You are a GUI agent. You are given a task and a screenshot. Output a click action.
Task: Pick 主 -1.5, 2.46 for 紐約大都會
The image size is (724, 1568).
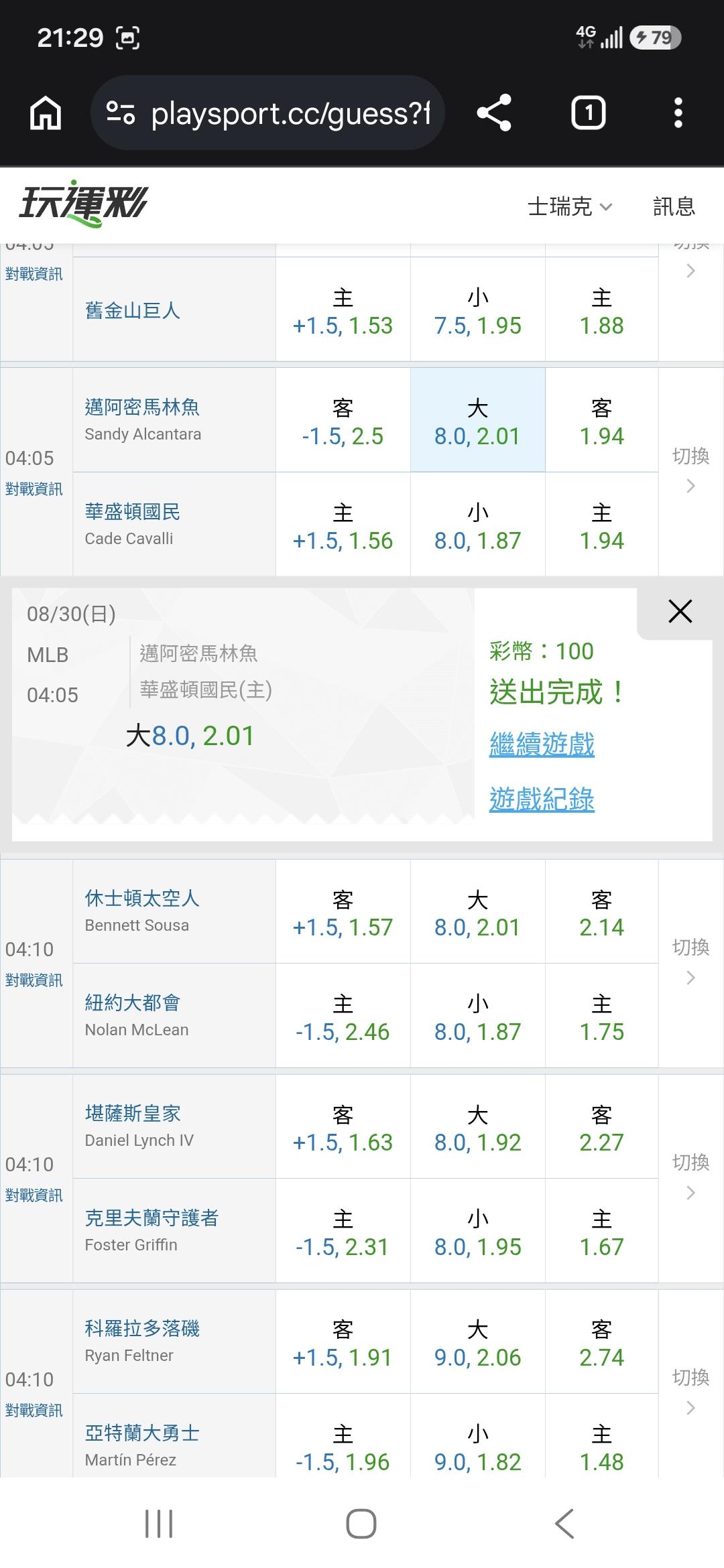pos(343,1017)
